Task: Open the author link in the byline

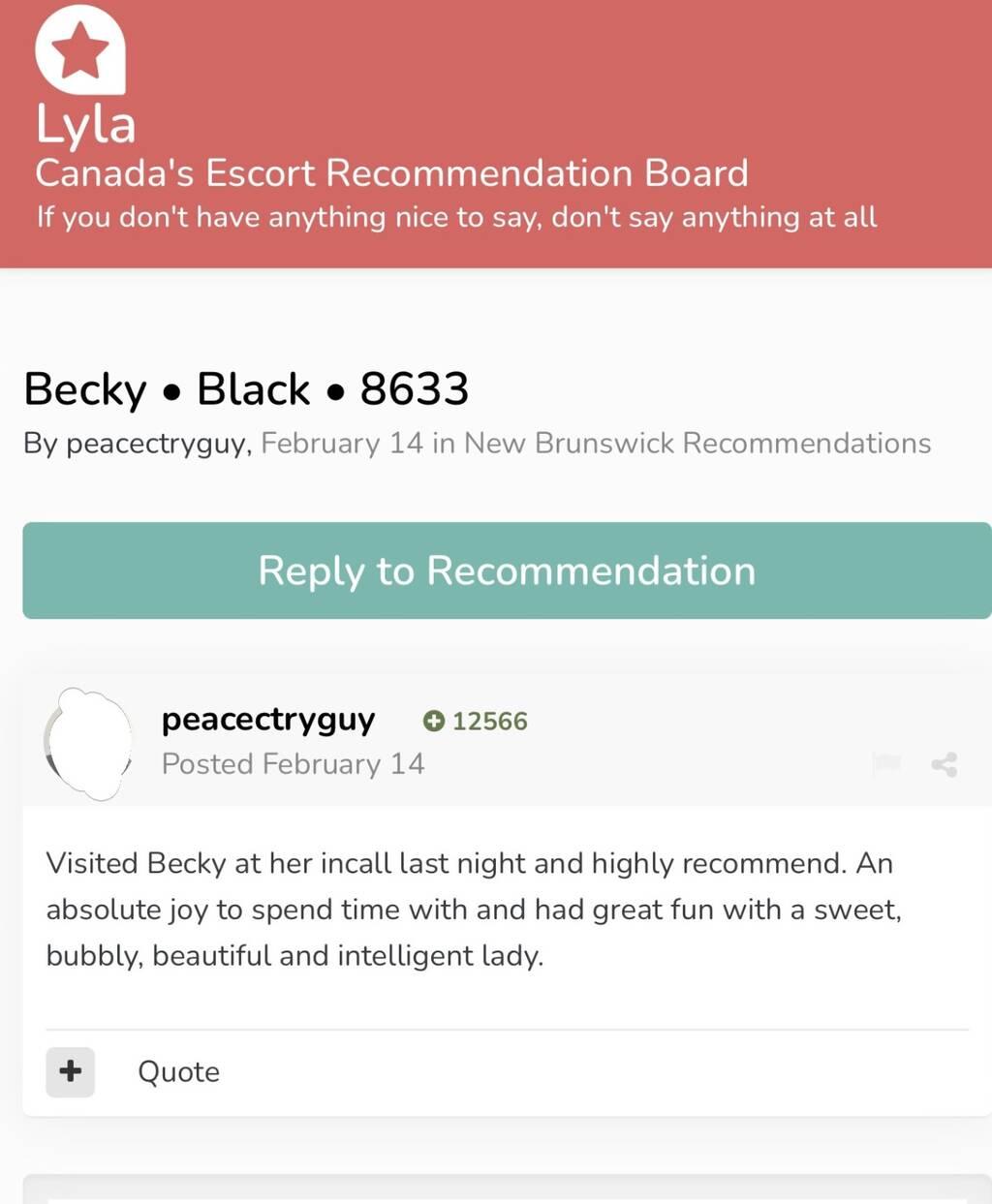Action: 158,443
